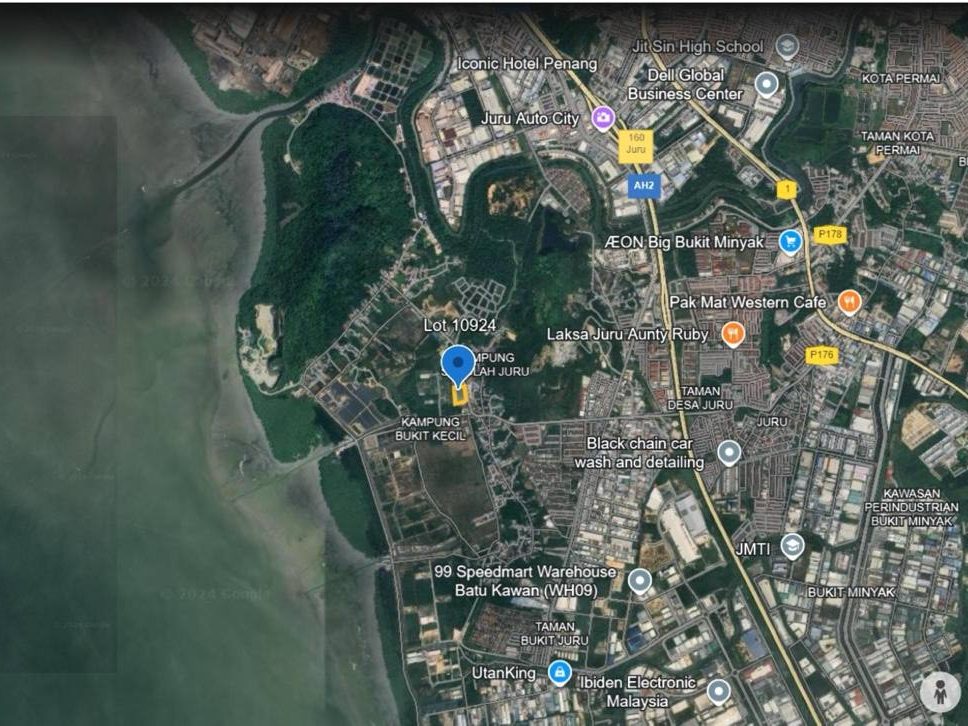The height and width of the screenshot is (726, 968).
Task: Open Black chain car wash marker
Action: (x=729, y=453)
